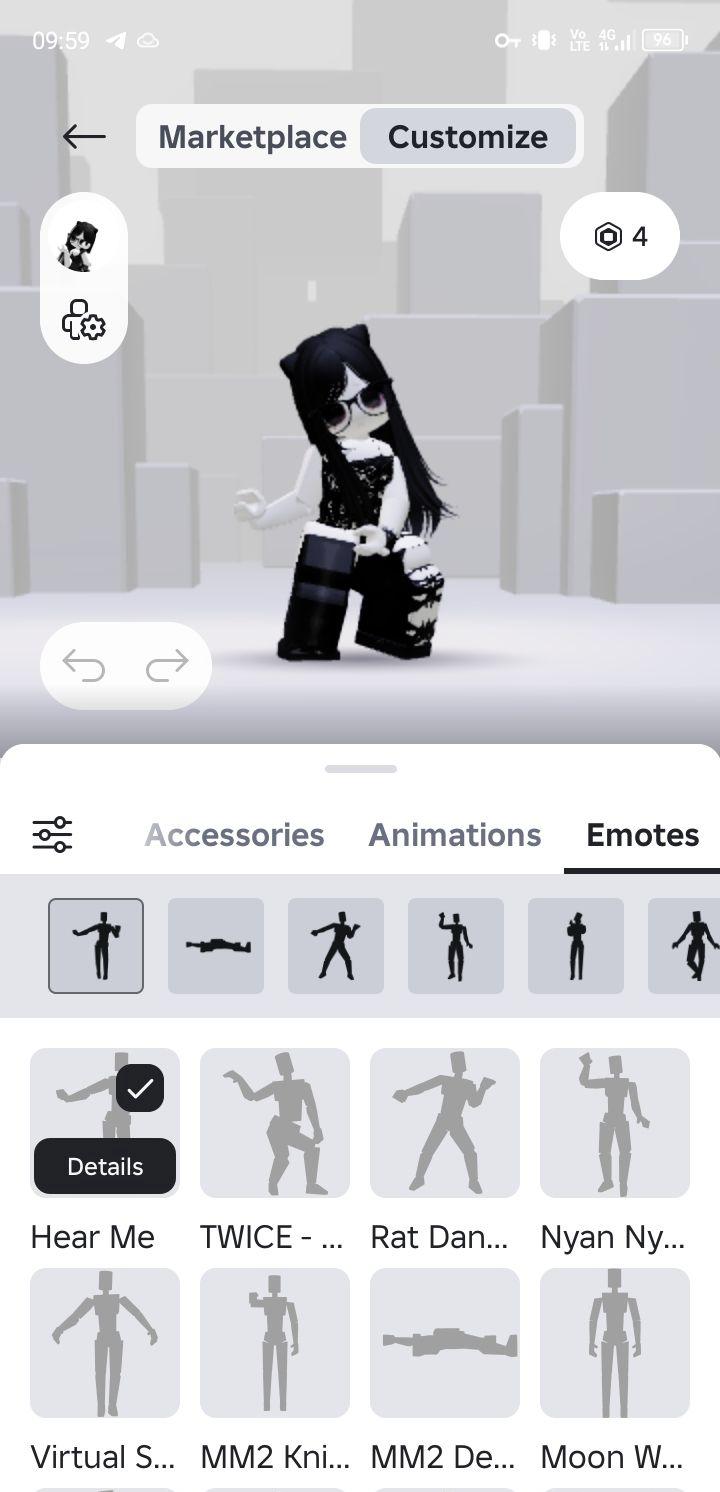Select the Emotes category
Image resolution: width=720 pixels, height=1492 pixels.
point(642,834)
